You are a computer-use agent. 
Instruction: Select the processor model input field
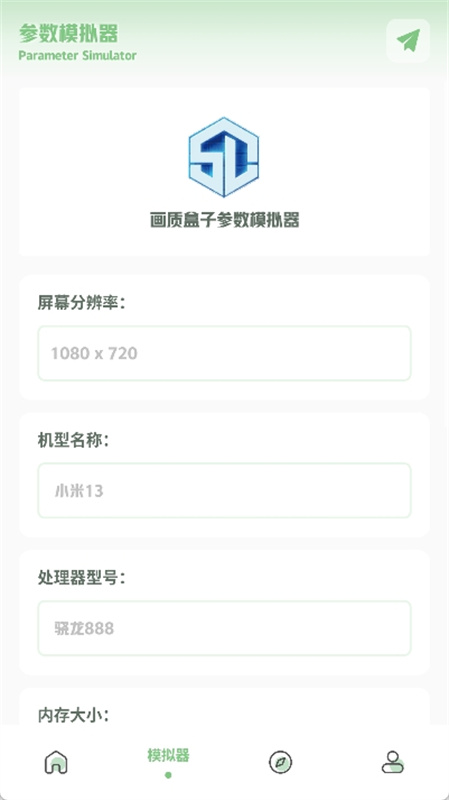pyautogui.click(x=224, y=628)
